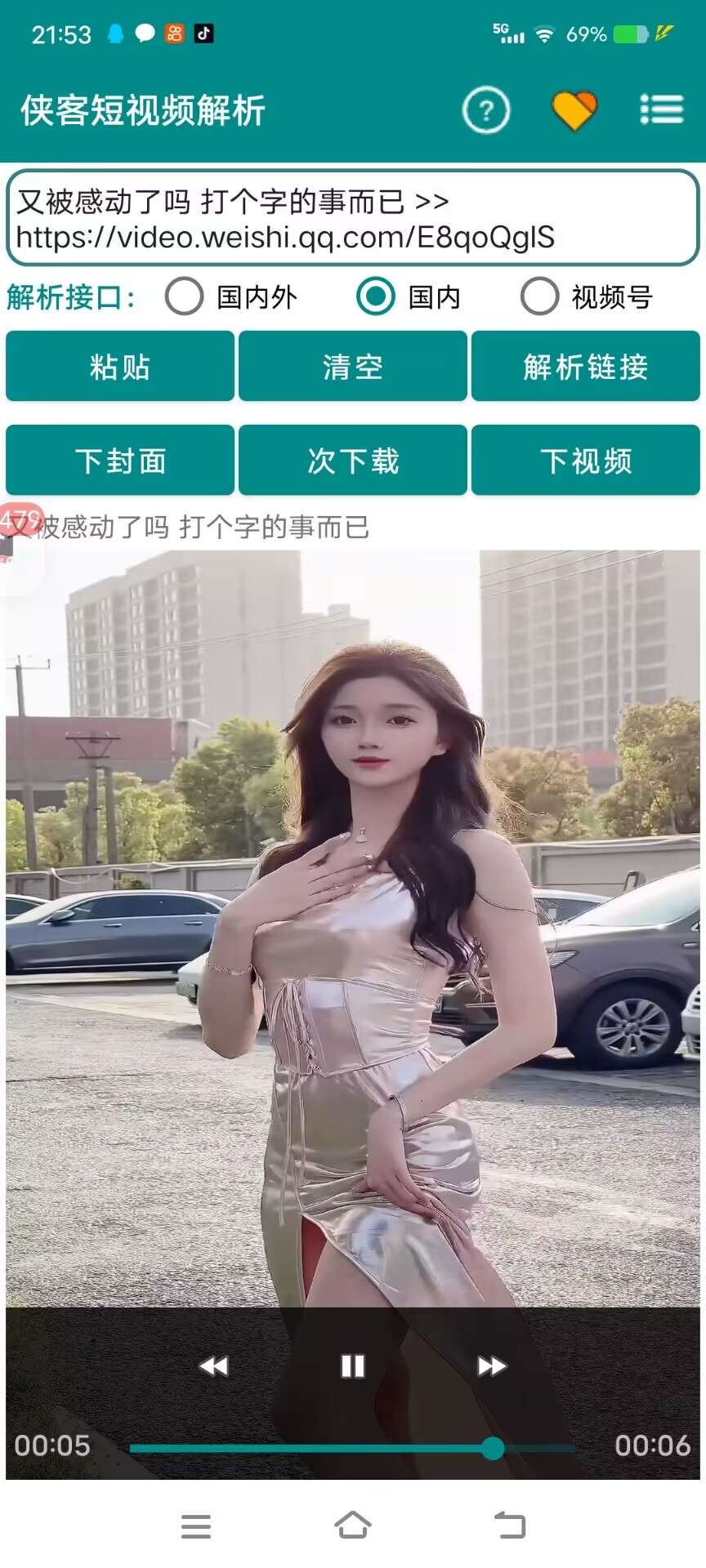Download the cover with 下封面
Image resolution: width=706 pixels, height=1568 pixels.
point(120,461)
